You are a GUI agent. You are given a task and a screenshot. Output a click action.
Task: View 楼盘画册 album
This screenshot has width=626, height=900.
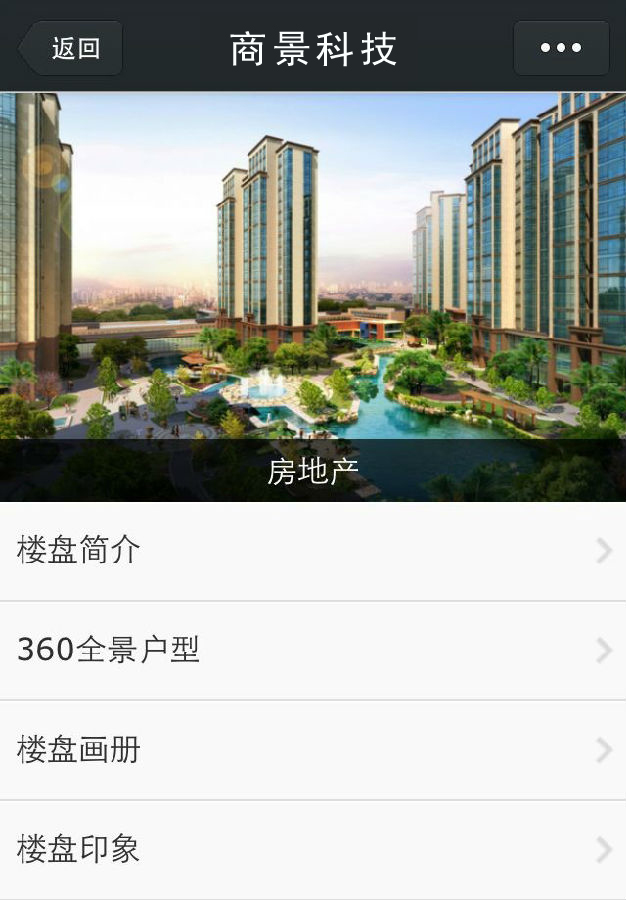tap(313, 750)
